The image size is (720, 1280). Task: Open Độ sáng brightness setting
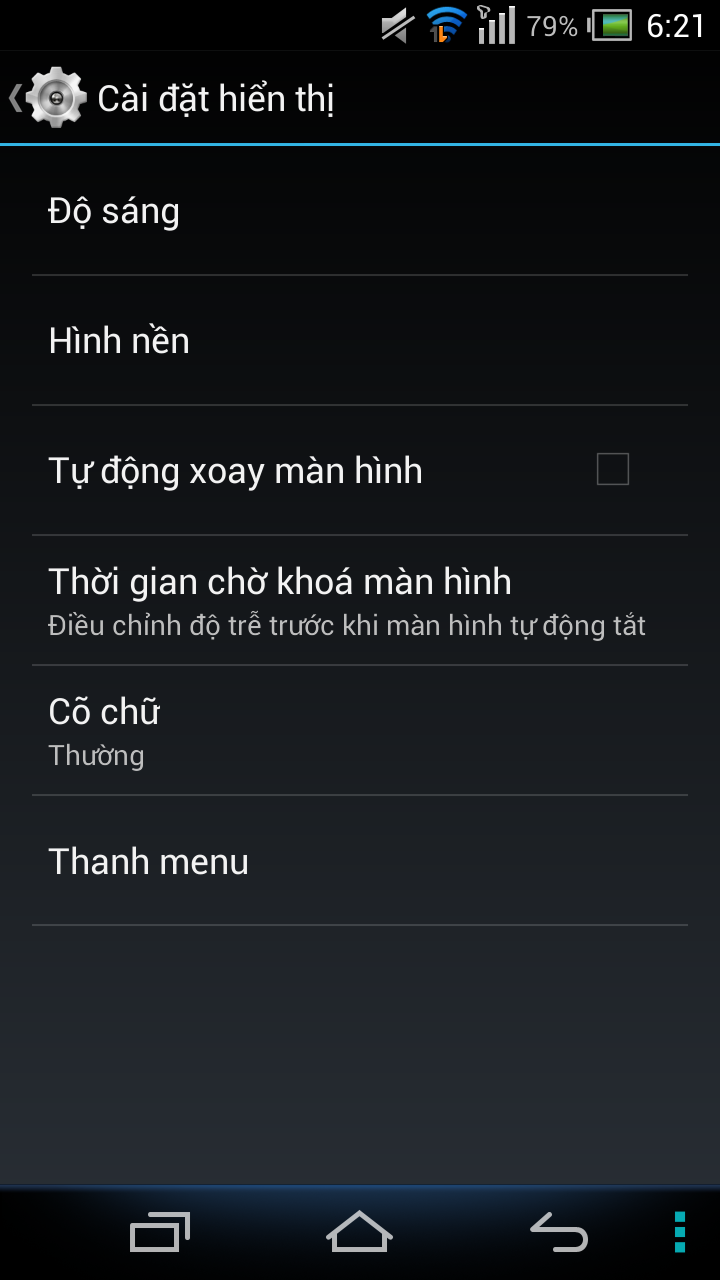(x=360, y=210)
